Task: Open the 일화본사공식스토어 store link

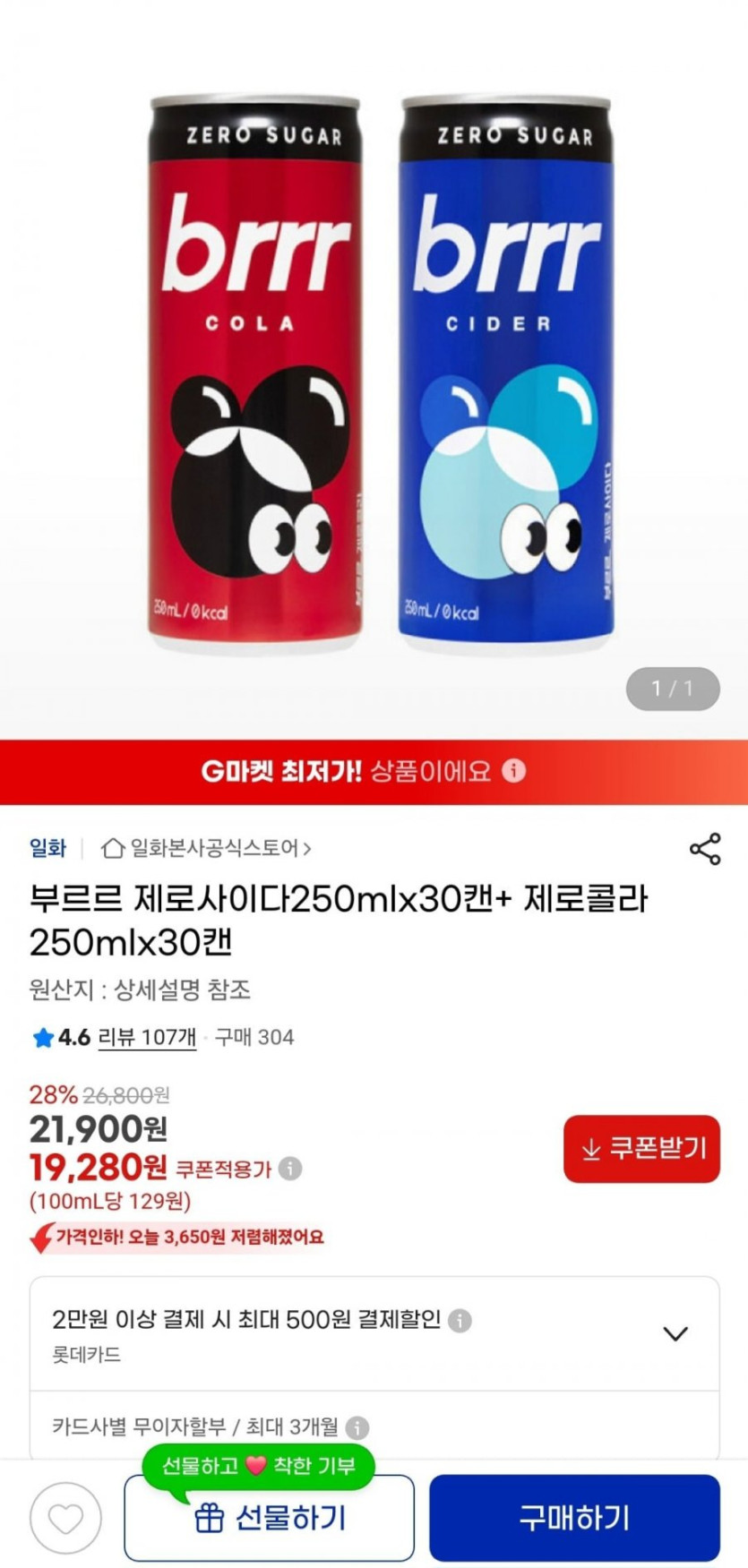Action: pyautogui.click(x=208, y=848)
